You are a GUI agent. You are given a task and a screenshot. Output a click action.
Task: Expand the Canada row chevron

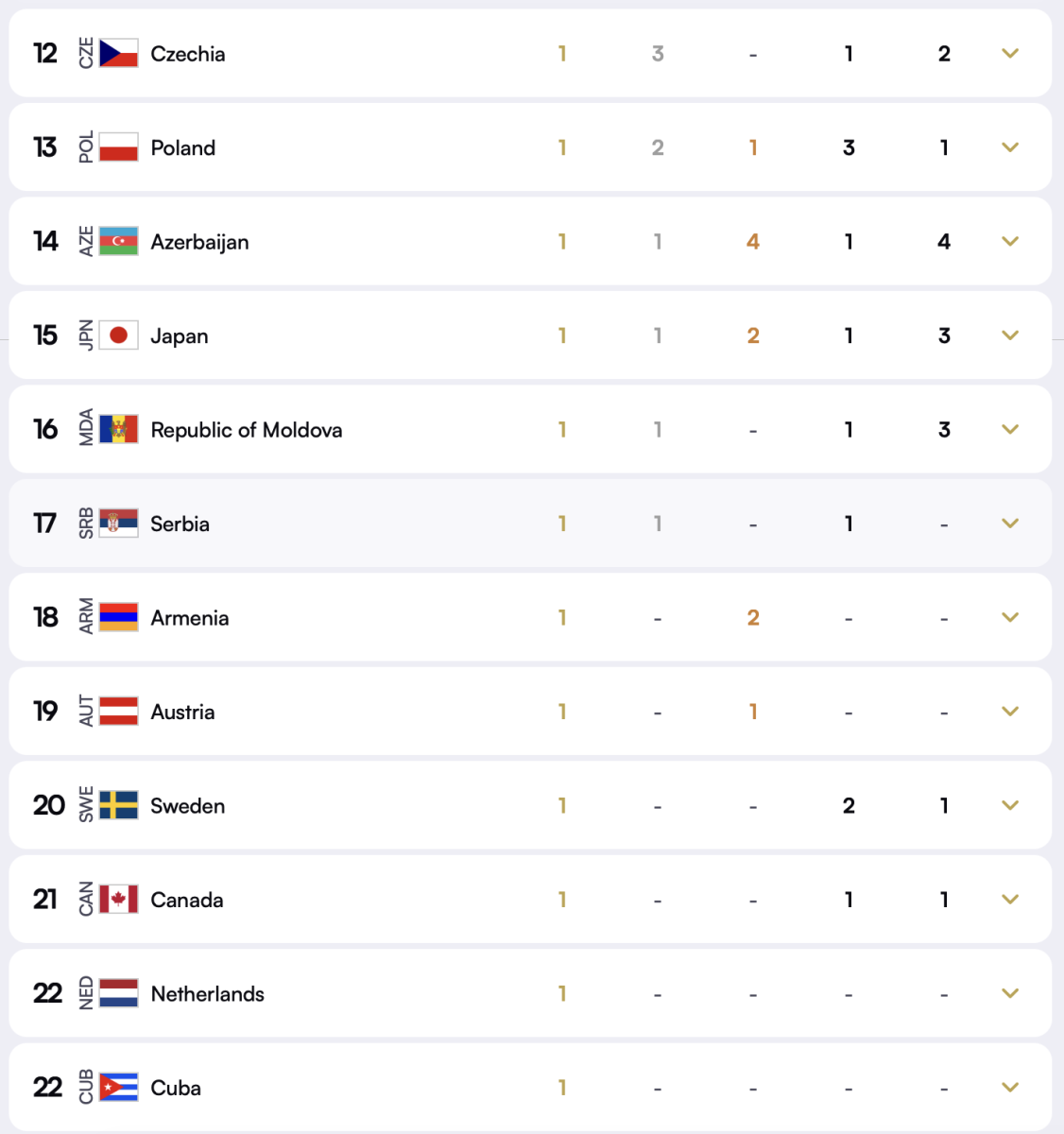click(x=1009, y=900)
